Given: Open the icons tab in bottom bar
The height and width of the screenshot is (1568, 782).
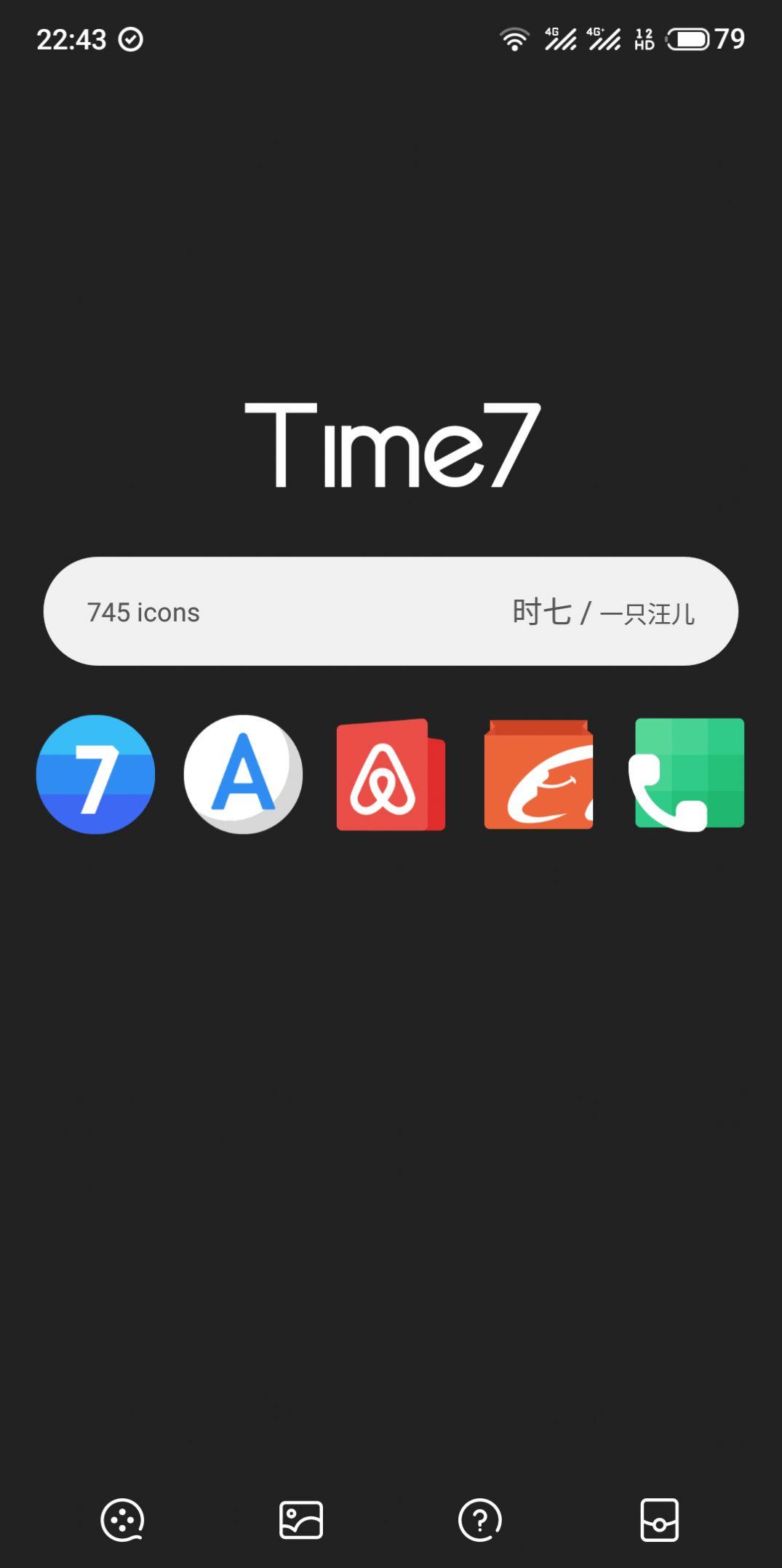Looking at the screenshot, I should click(x=122, y=1519).
